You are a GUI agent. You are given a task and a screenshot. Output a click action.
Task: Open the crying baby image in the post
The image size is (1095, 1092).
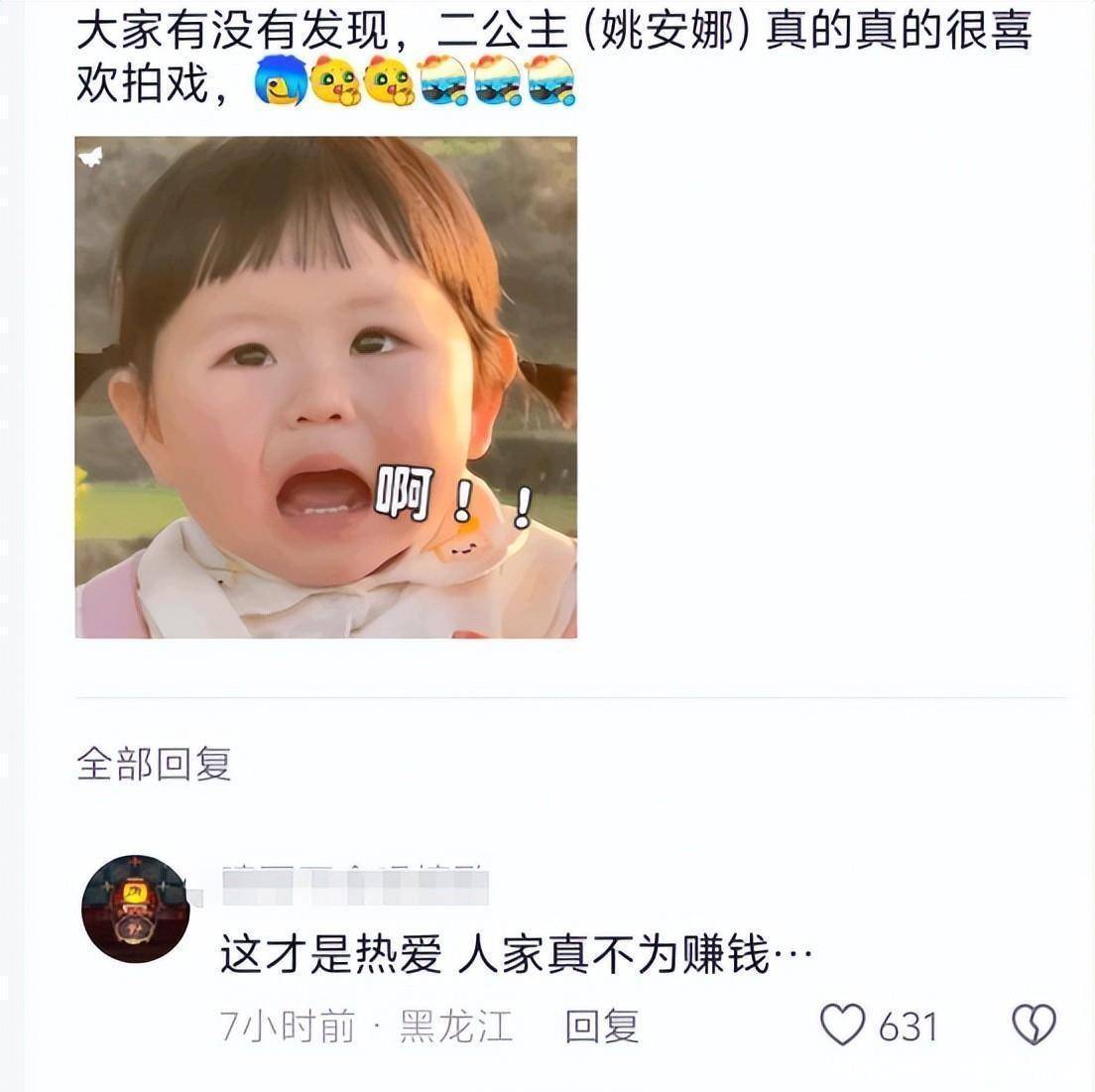click(x=325, y=387)
